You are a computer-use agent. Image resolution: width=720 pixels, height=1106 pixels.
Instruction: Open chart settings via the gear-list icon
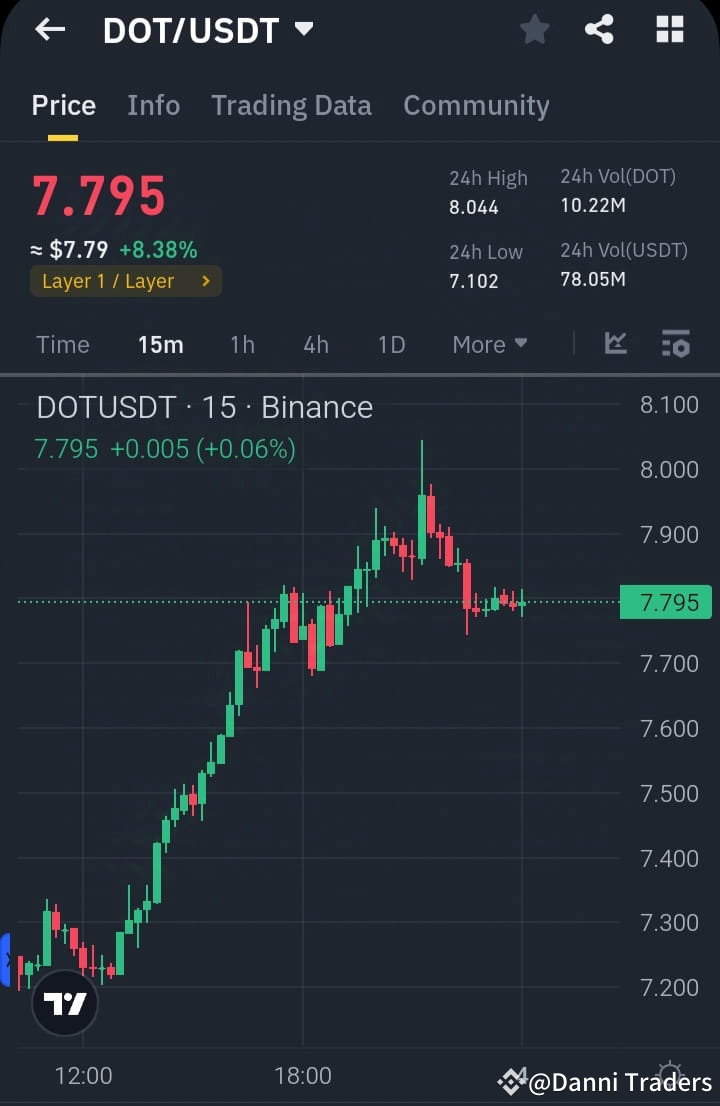675,343
